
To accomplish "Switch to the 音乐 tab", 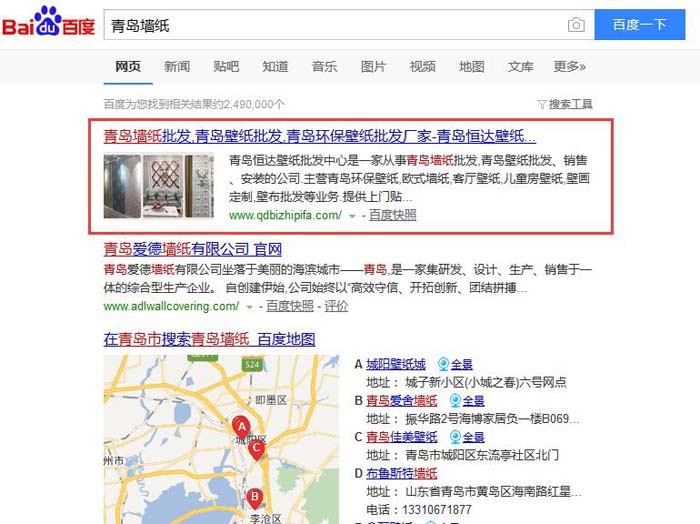I will tap(324, 67).
